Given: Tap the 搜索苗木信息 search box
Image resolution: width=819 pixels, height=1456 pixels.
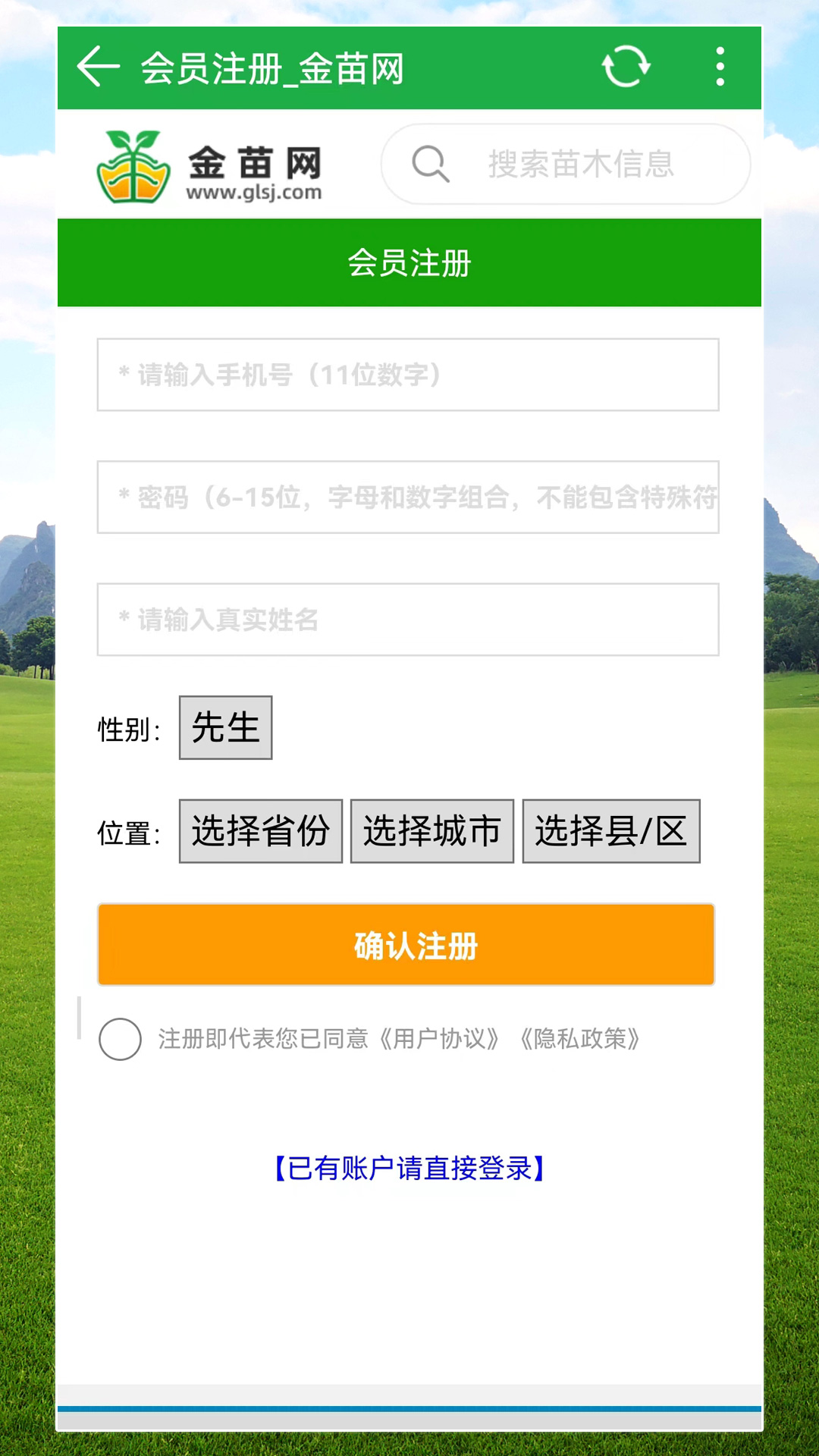Looking at the screenshot, I should pos(566,164).
